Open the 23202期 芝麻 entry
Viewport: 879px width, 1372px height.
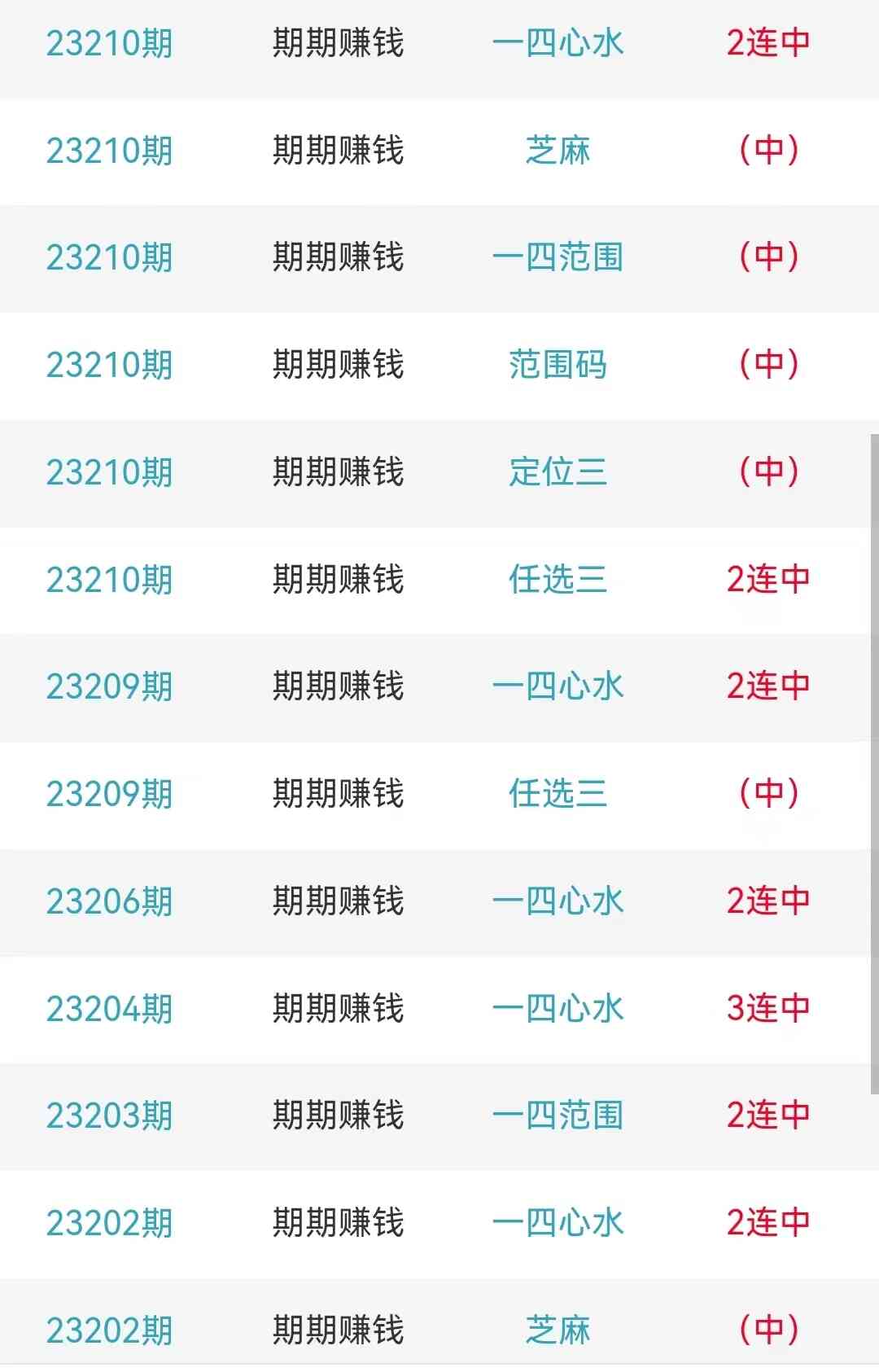[558, 1330]
